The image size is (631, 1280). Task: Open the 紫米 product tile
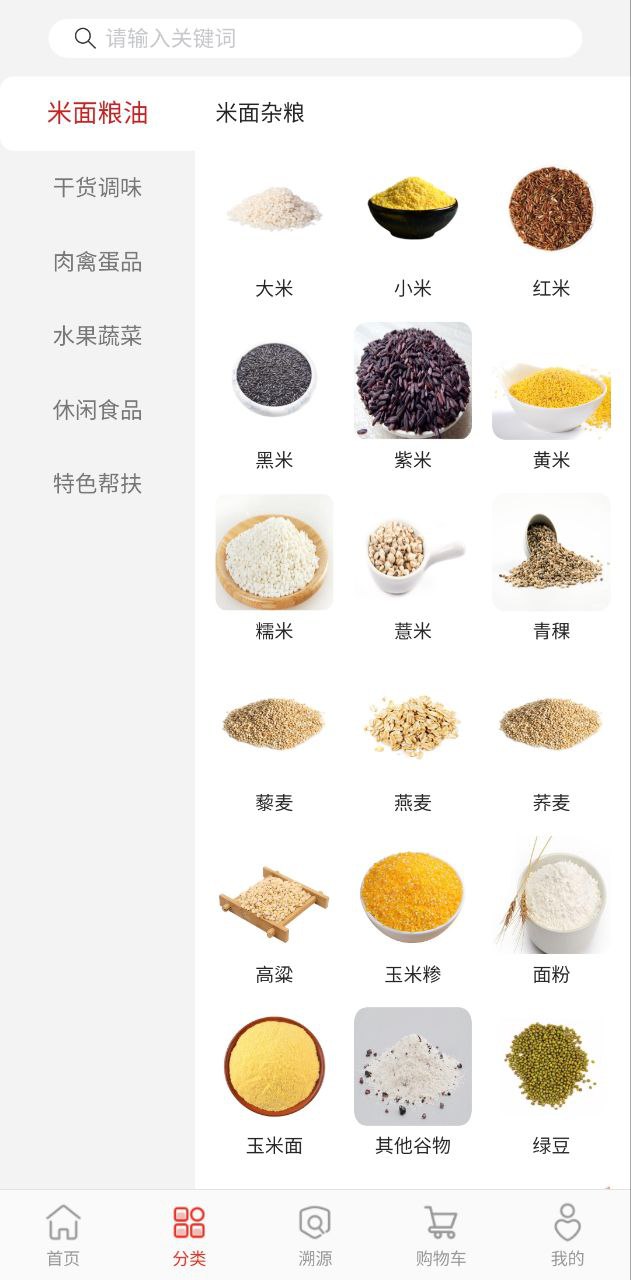(412, 395)
